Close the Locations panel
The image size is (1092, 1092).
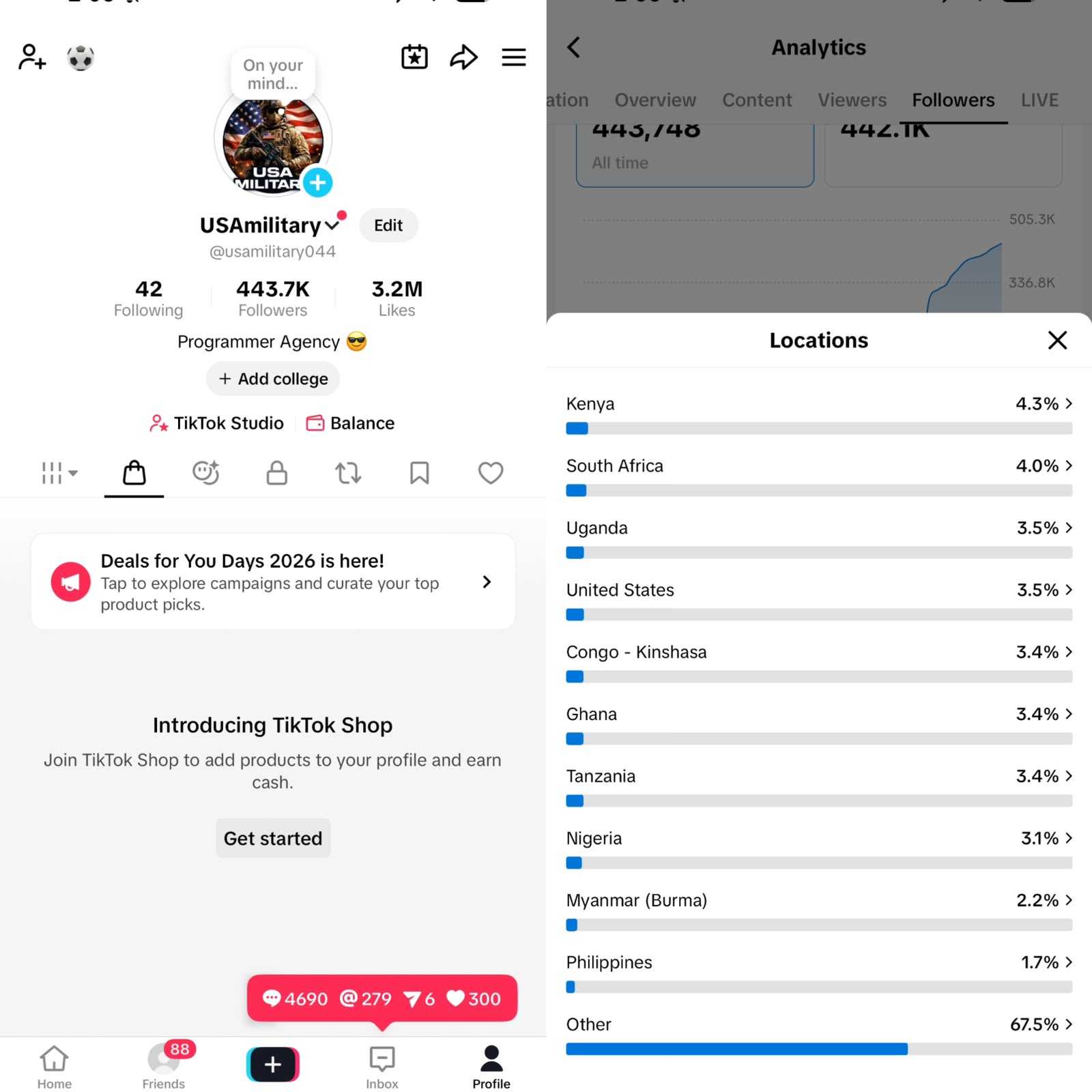click(x=1057, y=340)
